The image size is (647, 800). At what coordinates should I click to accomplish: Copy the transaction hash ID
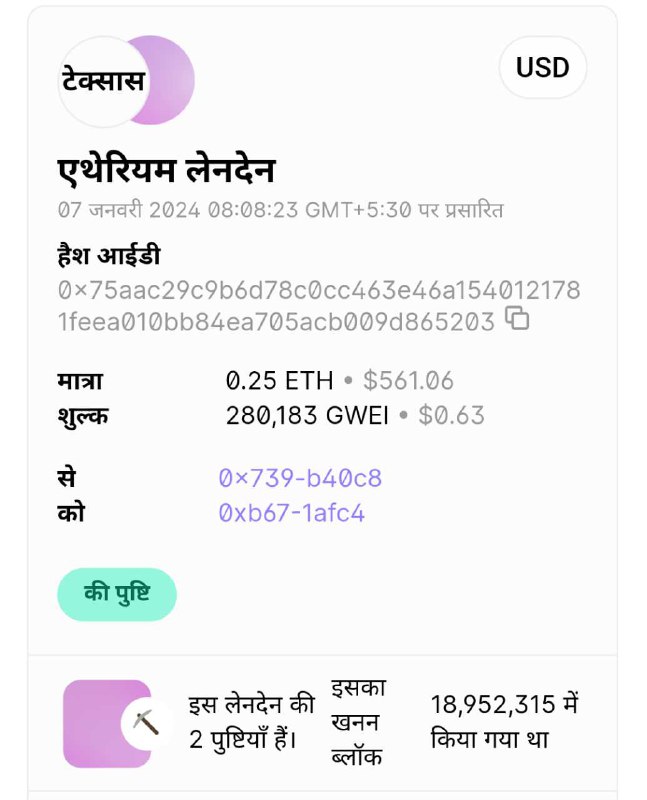point(517,320)
